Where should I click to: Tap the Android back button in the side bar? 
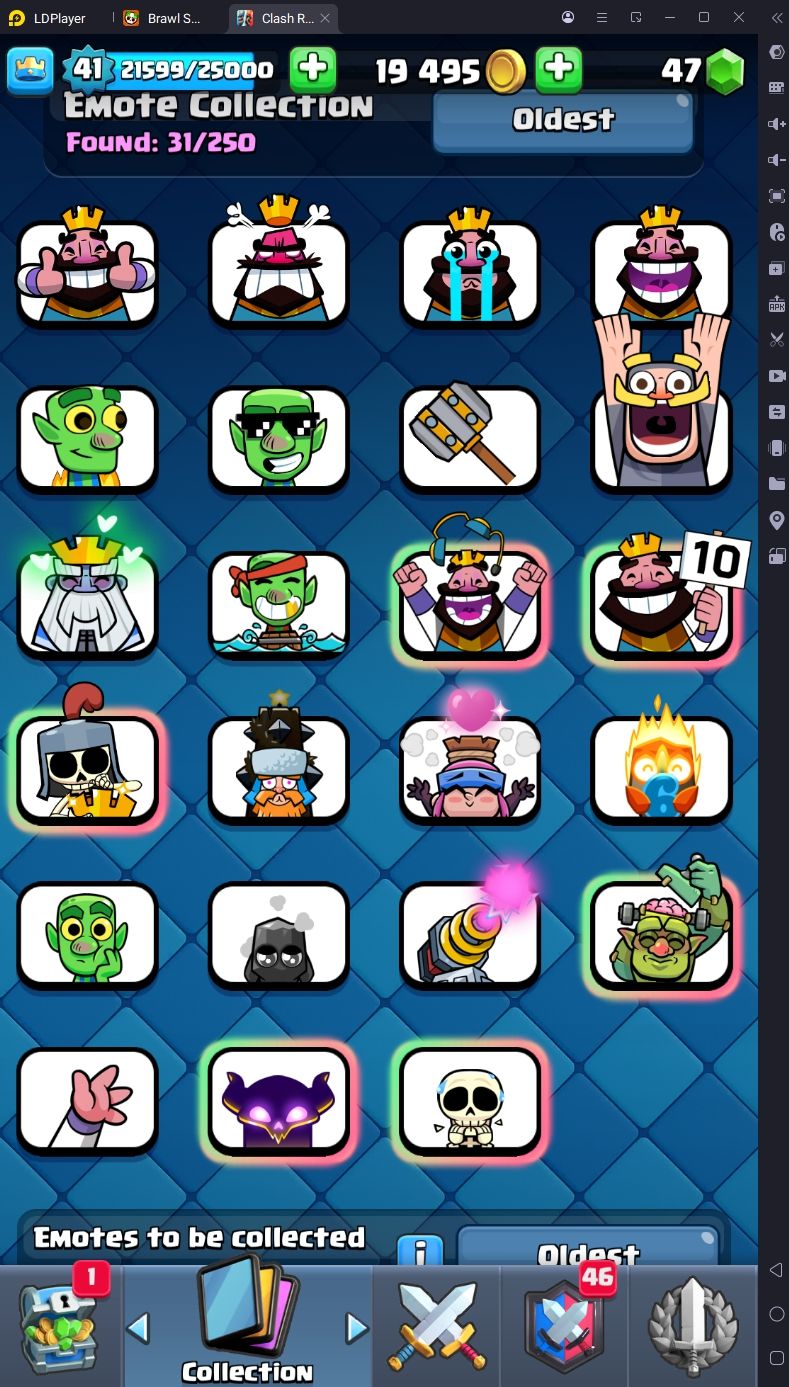[777, 1270]
